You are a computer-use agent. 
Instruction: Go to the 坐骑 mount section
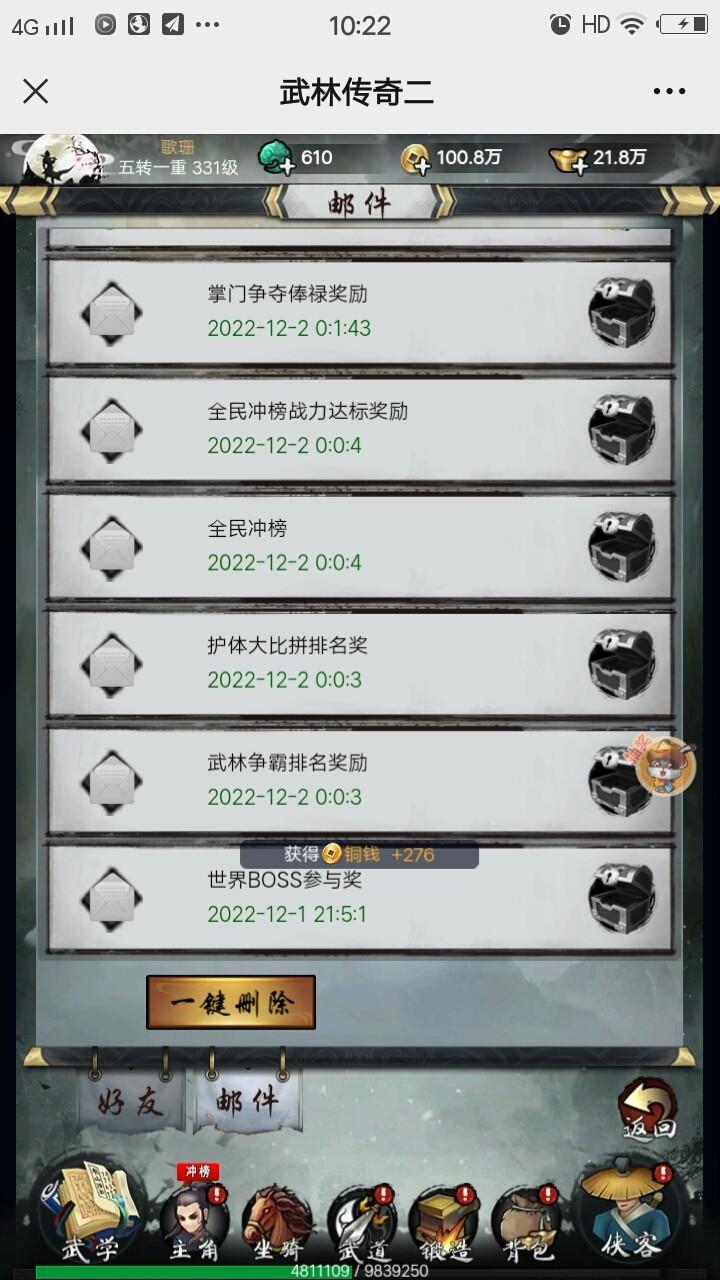click(x=275, y=1222)
